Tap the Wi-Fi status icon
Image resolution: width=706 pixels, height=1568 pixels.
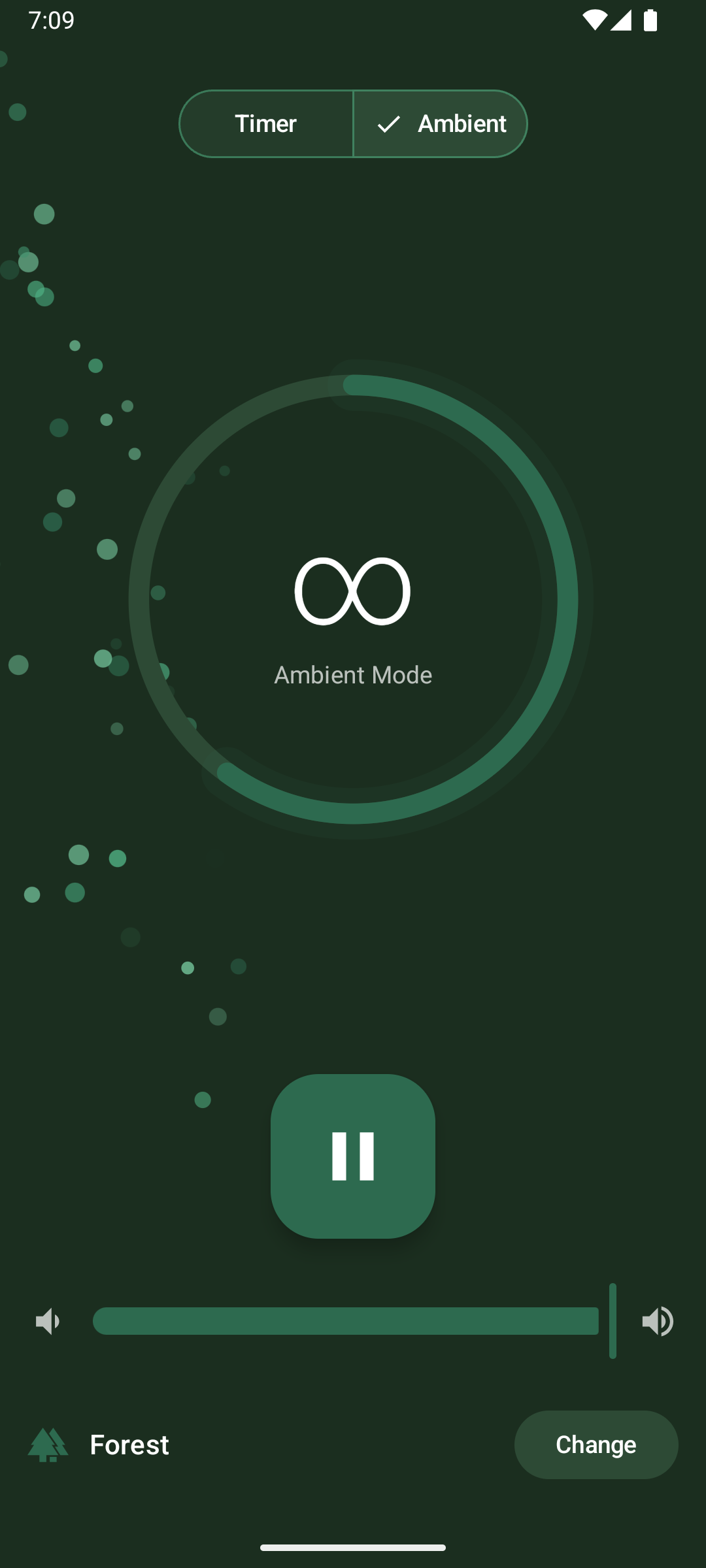pyautogui.click(x=596, y=22)
